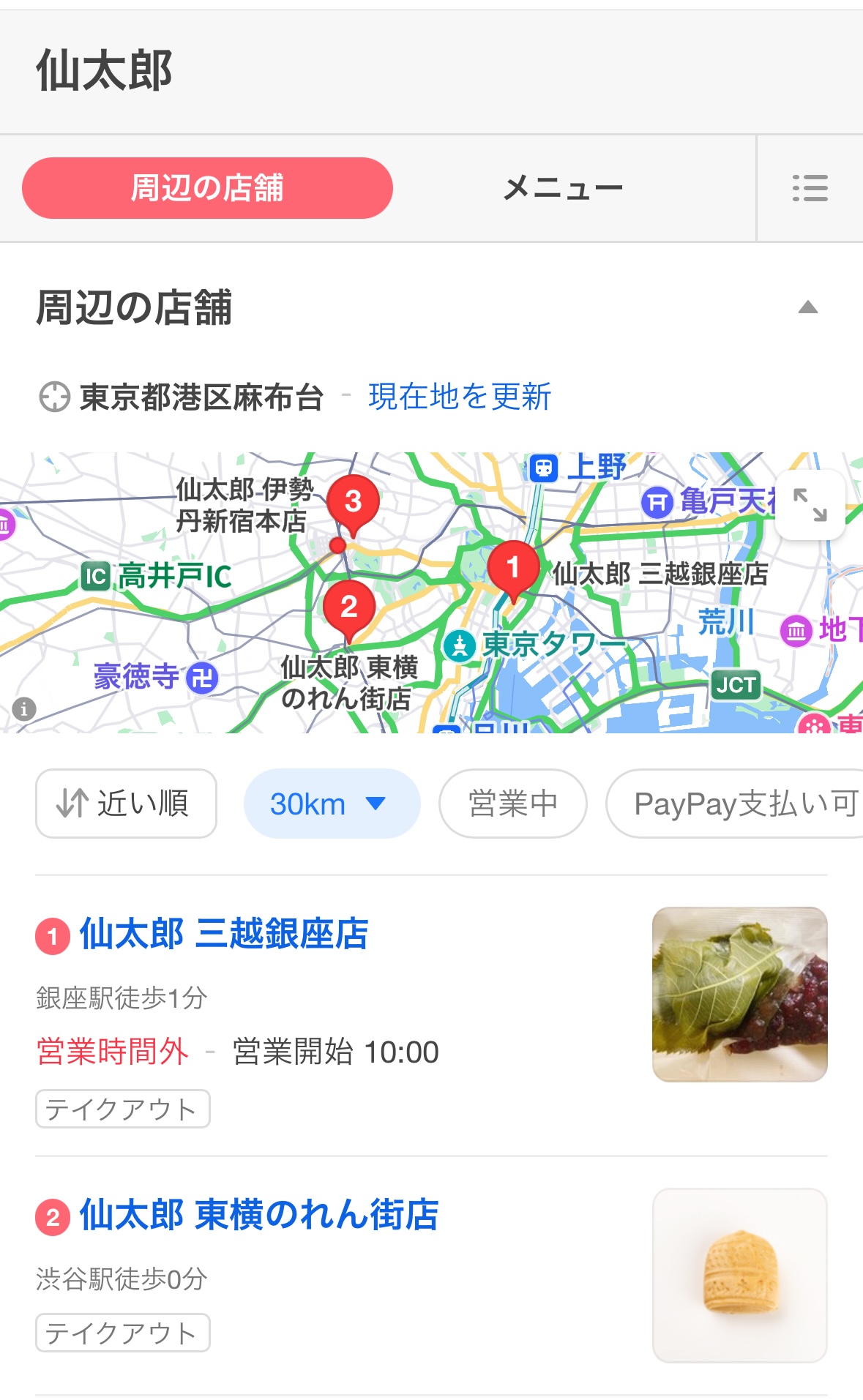Change the 近い順 sort order
The image size is (863, 1400).
126,804
